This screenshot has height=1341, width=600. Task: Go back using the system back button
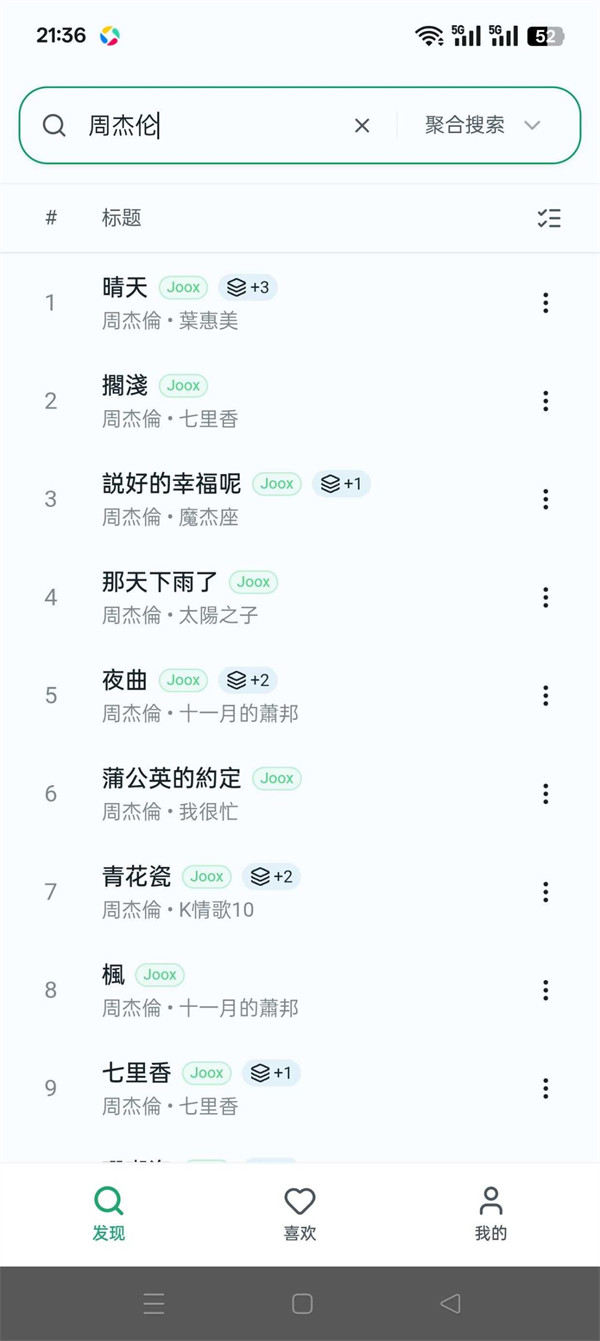450,1303
